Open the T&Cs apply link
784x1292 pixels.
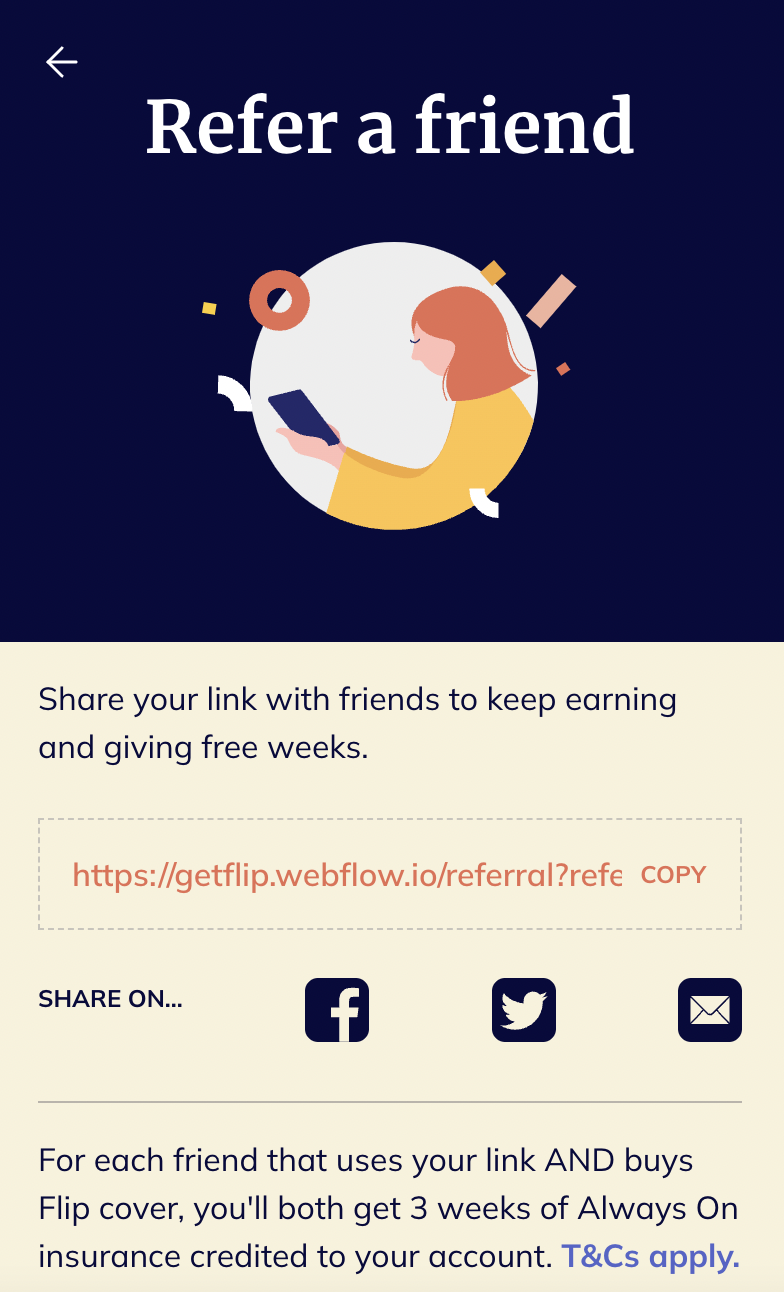tap(650, 1257)
